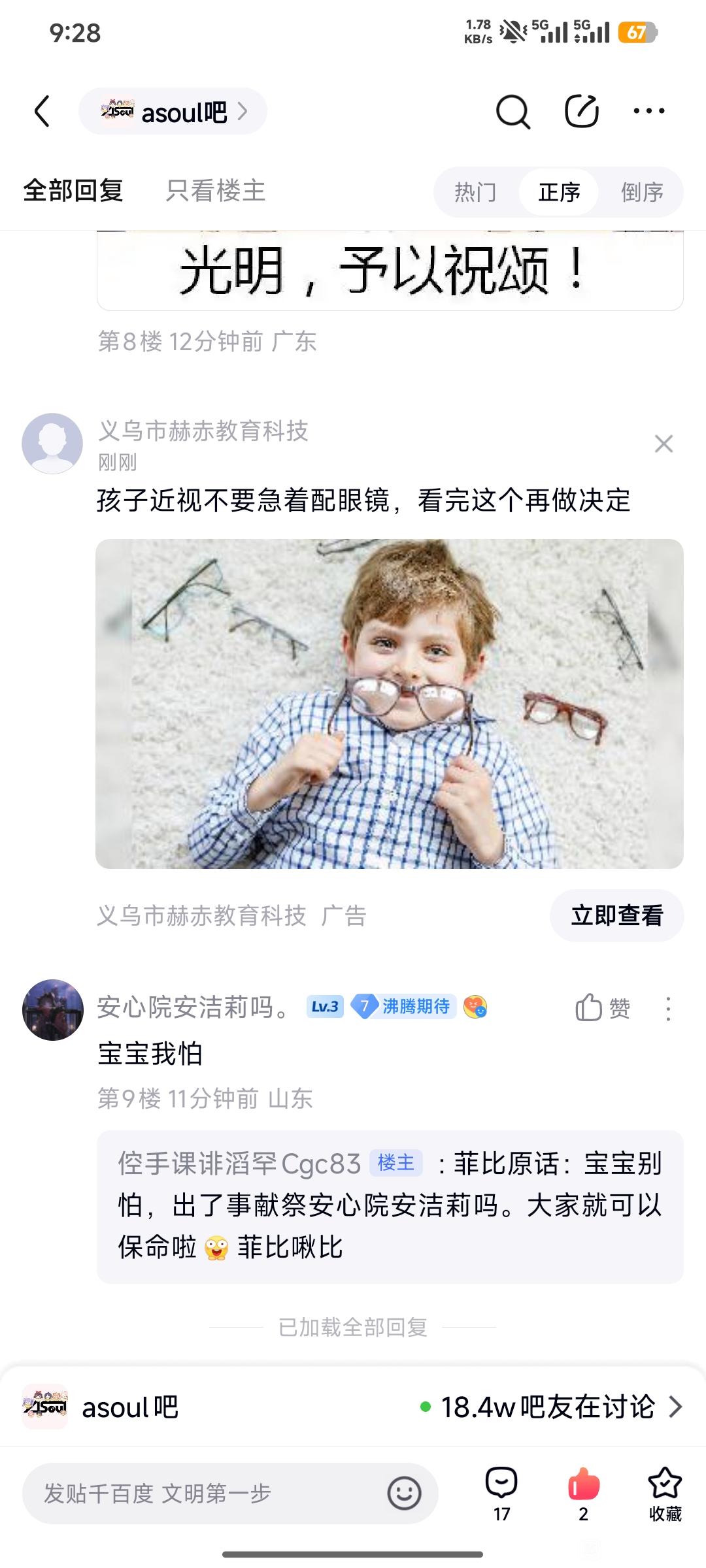This screenshot has height=1568, width=706.
Task: Show only the 只看楼主 replies
Action: [x=216, y=191]
